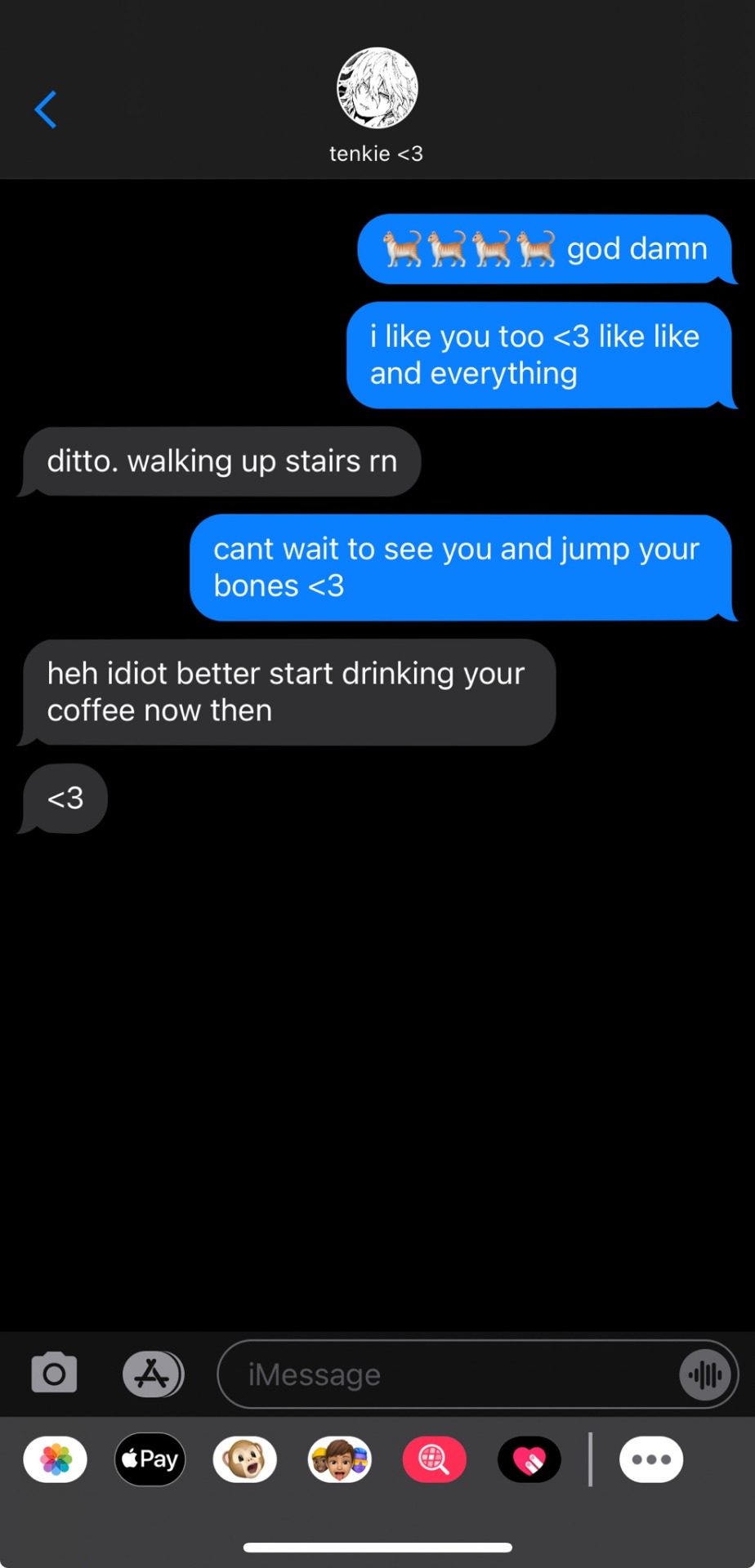Open more iMessage apps
This screenshot has height=1568, width=755.
click(651, 1459)
